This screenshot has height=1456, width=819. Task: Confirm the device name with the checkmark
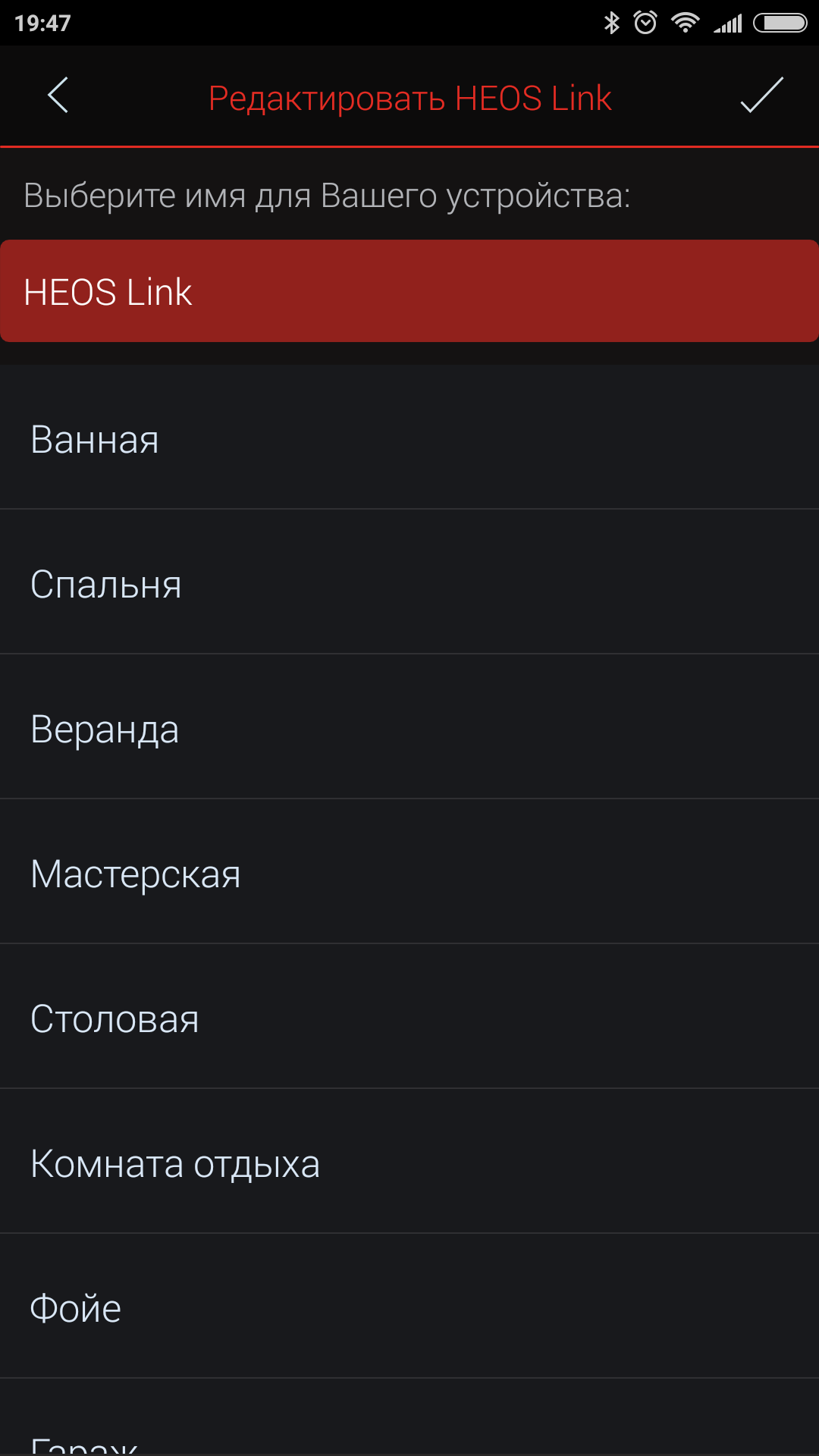(x=761, y=96)
